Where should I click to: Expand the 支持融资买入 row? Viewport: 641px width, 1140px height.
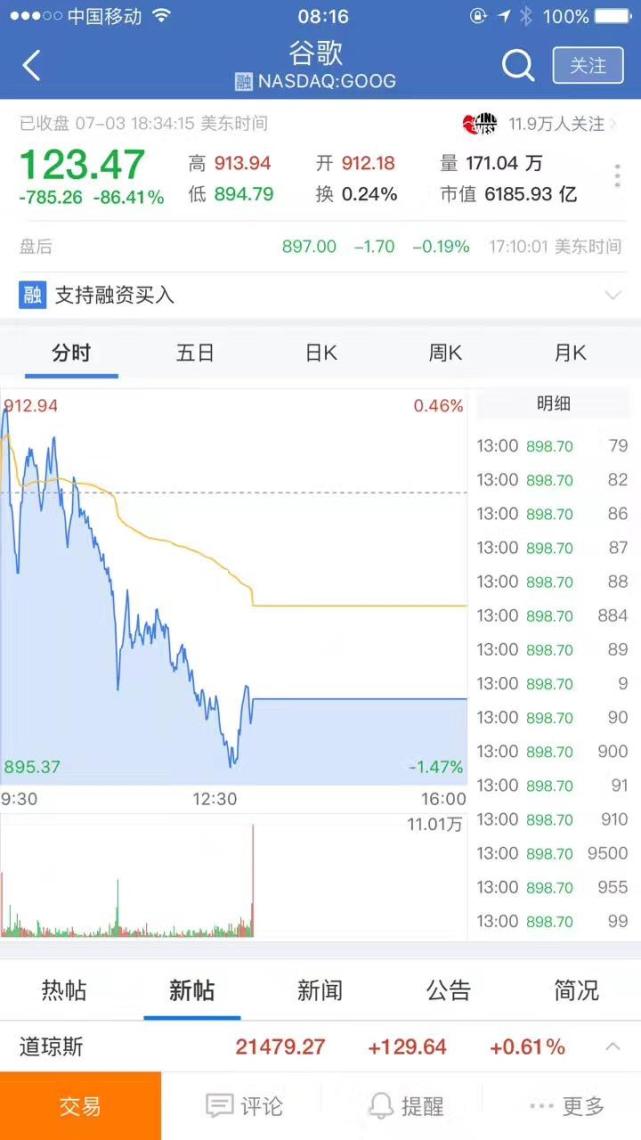[612, 295]
